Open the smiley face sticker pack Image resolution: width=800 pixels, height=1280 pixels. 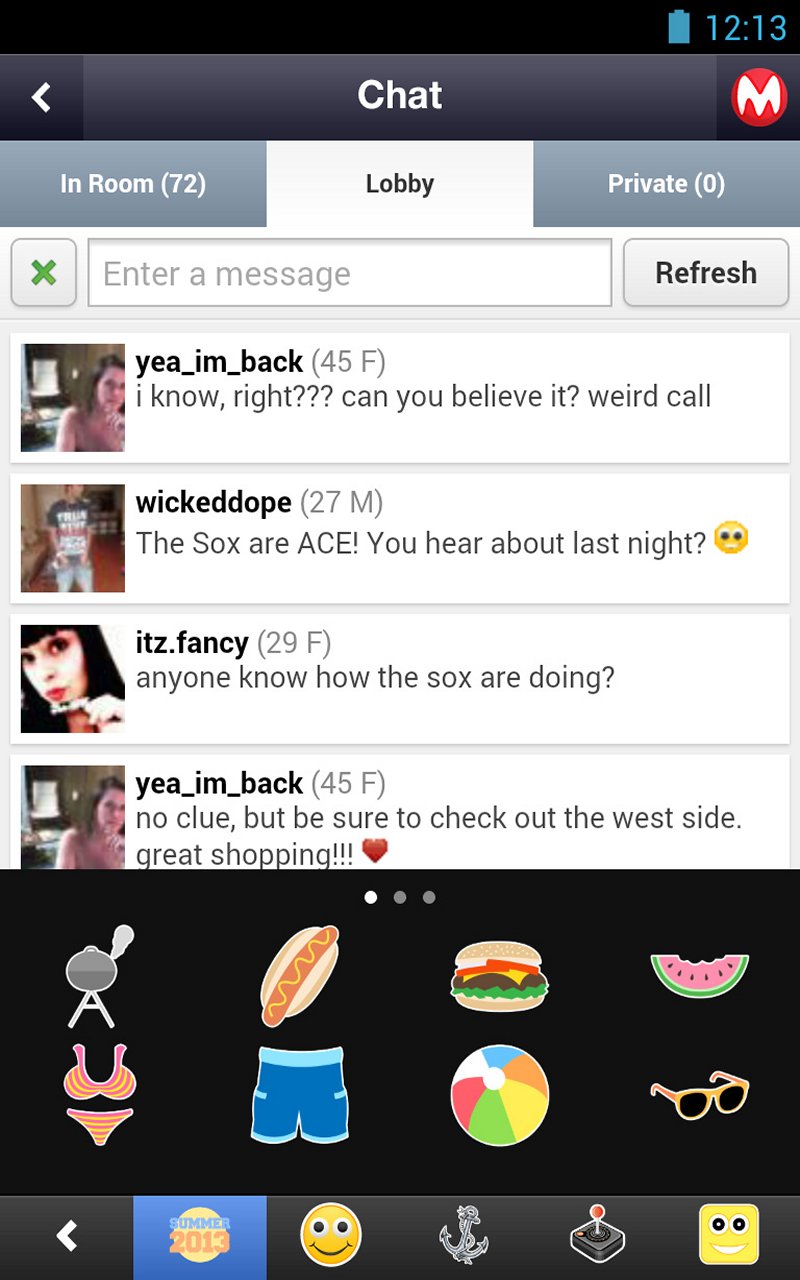pos(331,1236)
